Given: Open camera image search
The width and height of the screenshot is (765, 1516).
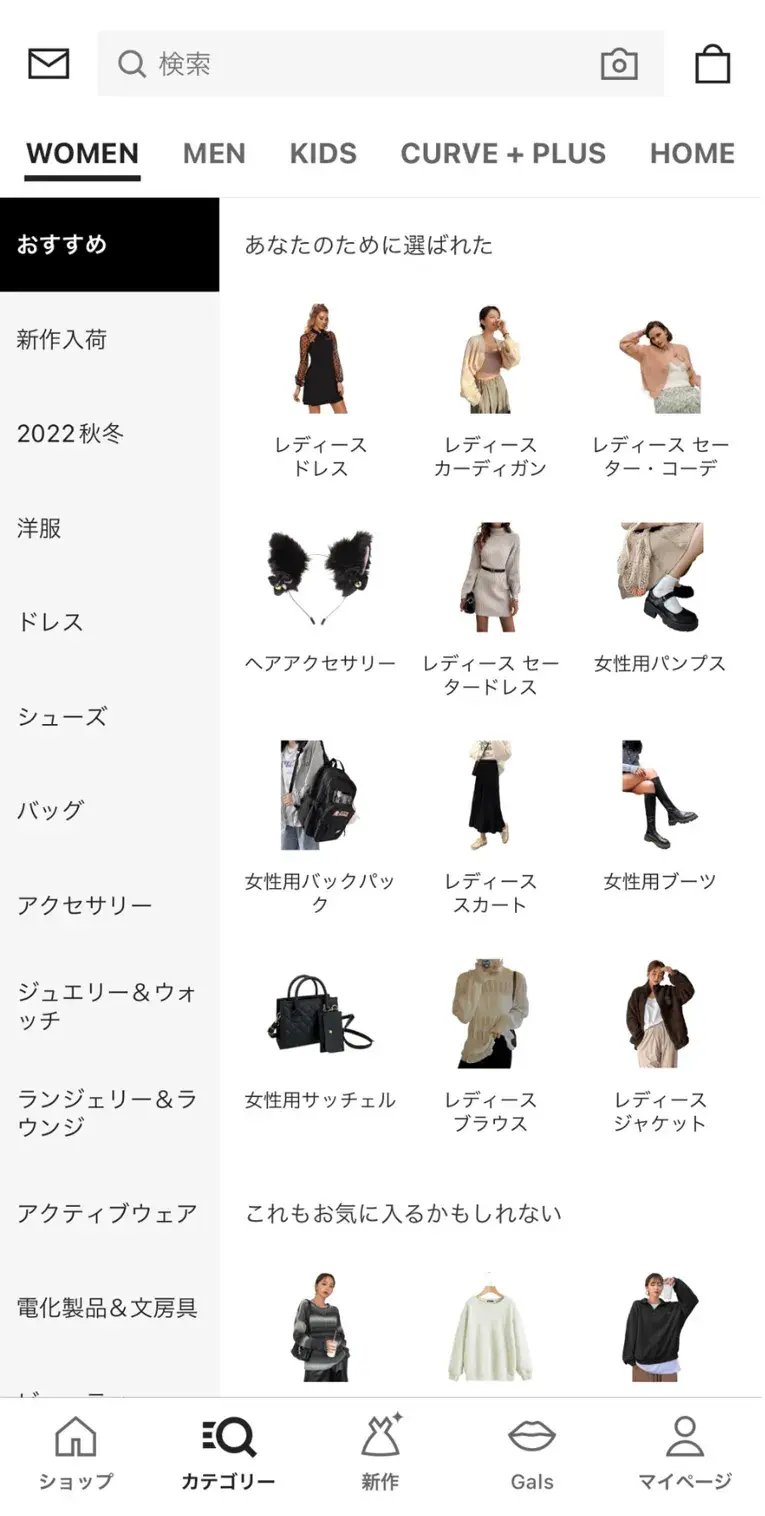Looking at the screenshot, I should pos(619,64).
